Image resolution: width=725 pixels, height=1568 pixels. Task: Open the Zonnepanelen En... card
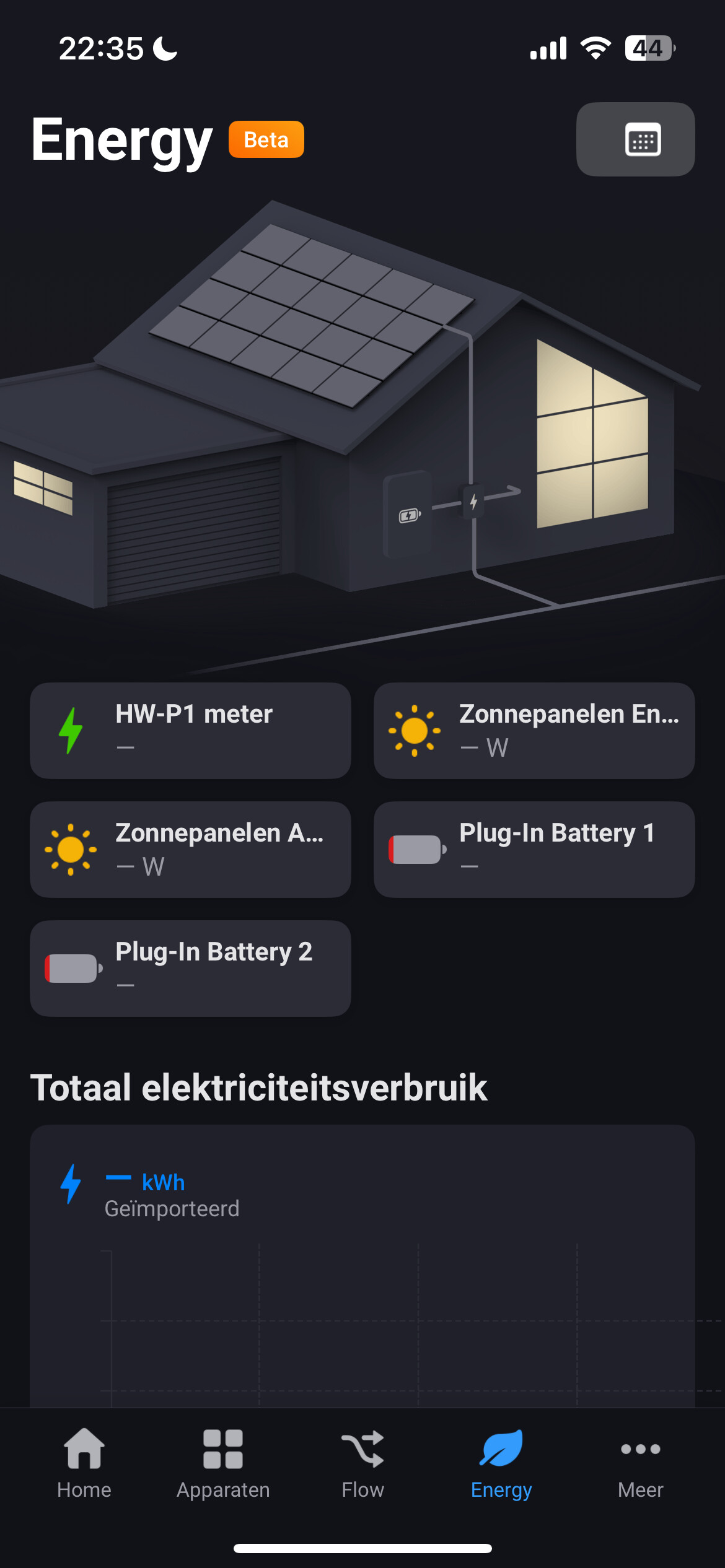534,730
